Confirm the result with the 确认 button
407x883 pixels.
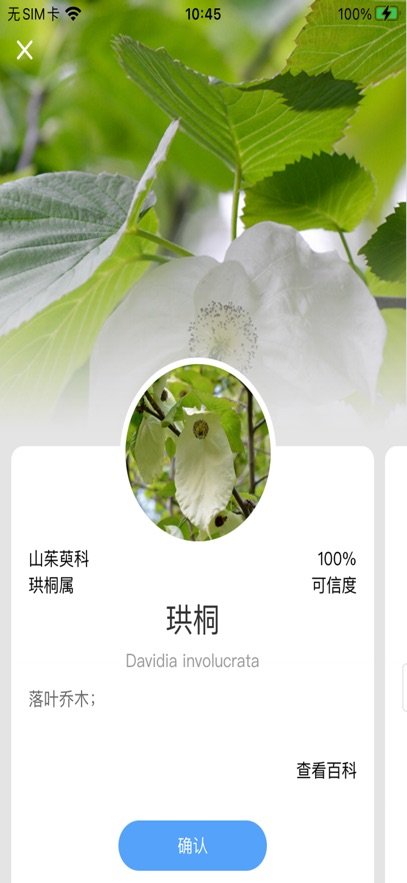(193, 845)
